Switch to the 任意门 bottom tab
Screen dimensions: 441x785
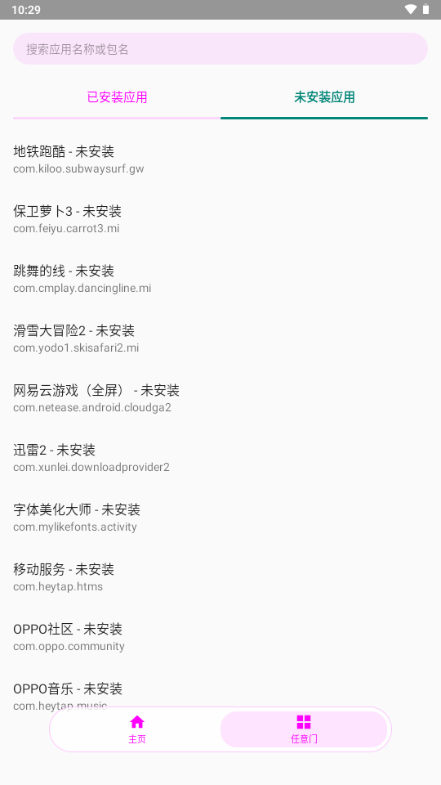[x=304, y=729]
